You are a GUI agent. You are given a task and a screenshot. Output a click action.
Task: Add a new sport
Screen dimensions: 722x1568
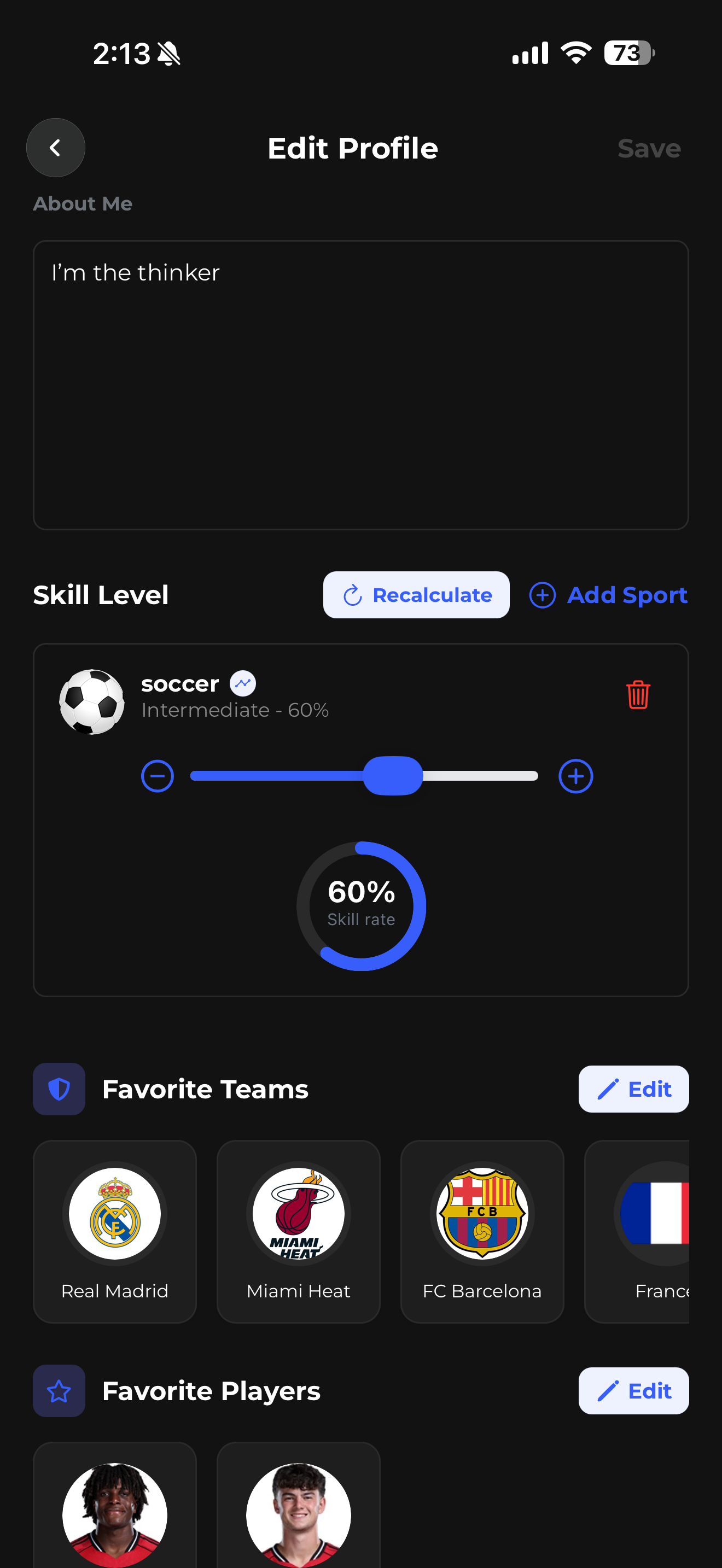point(608,595)
